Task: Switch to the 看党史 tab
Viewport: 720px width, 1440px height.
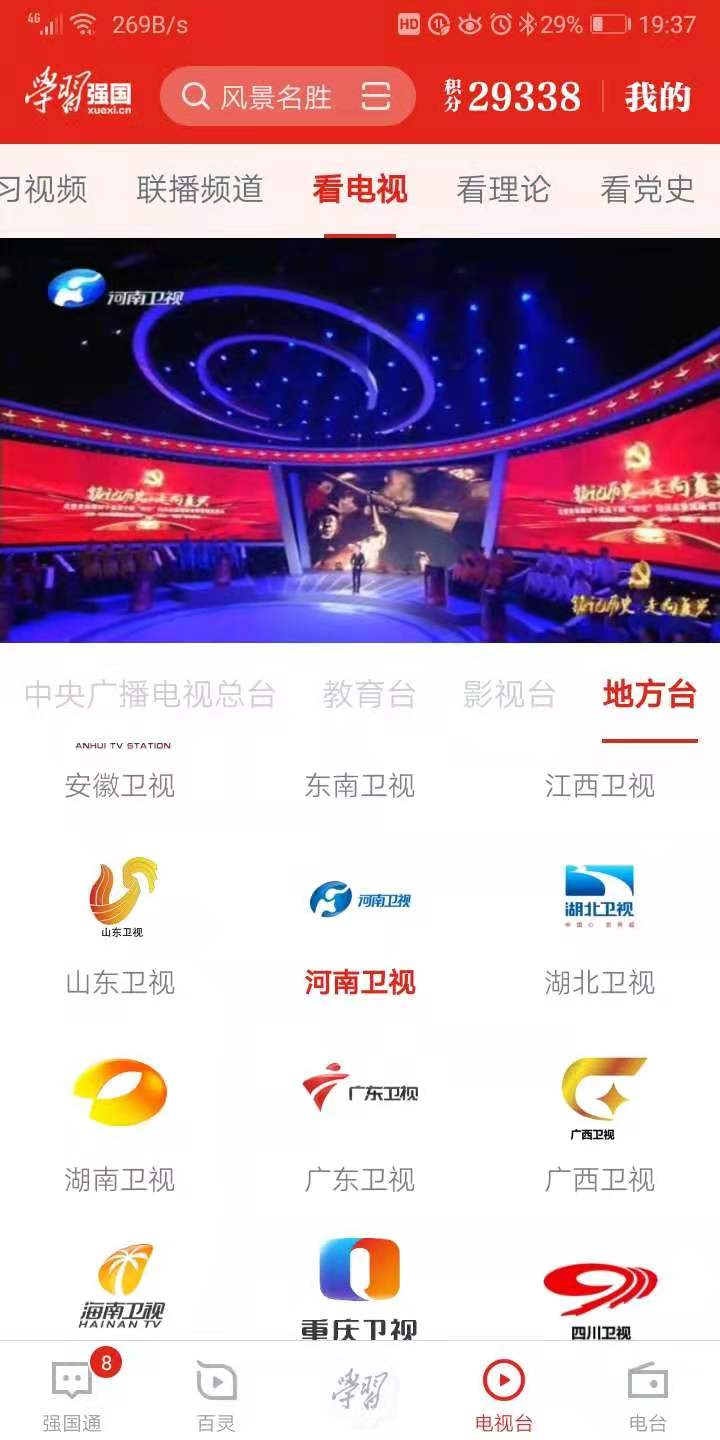Action: point(647,189)
